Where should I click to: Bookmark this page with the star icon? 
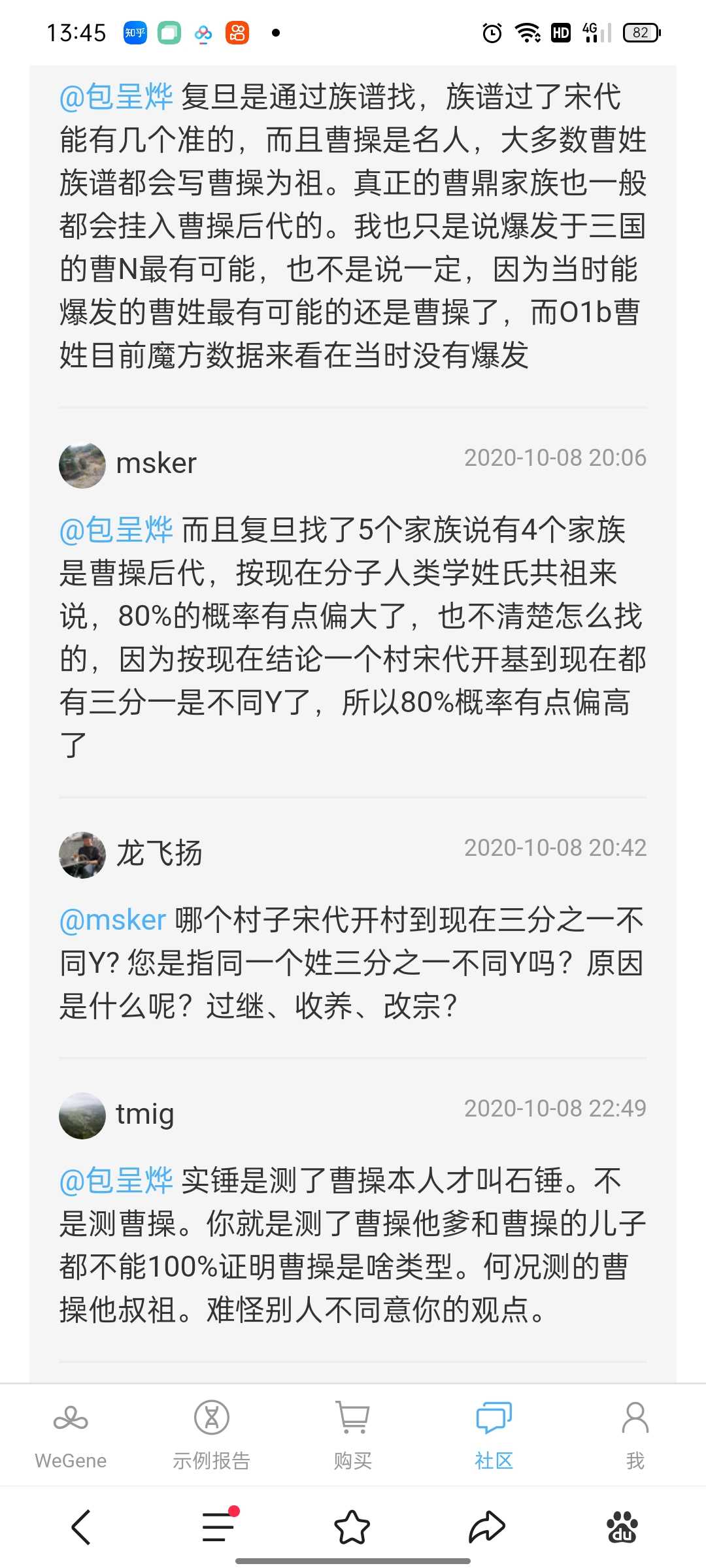pyautogui.click(x=352, y=1527)
